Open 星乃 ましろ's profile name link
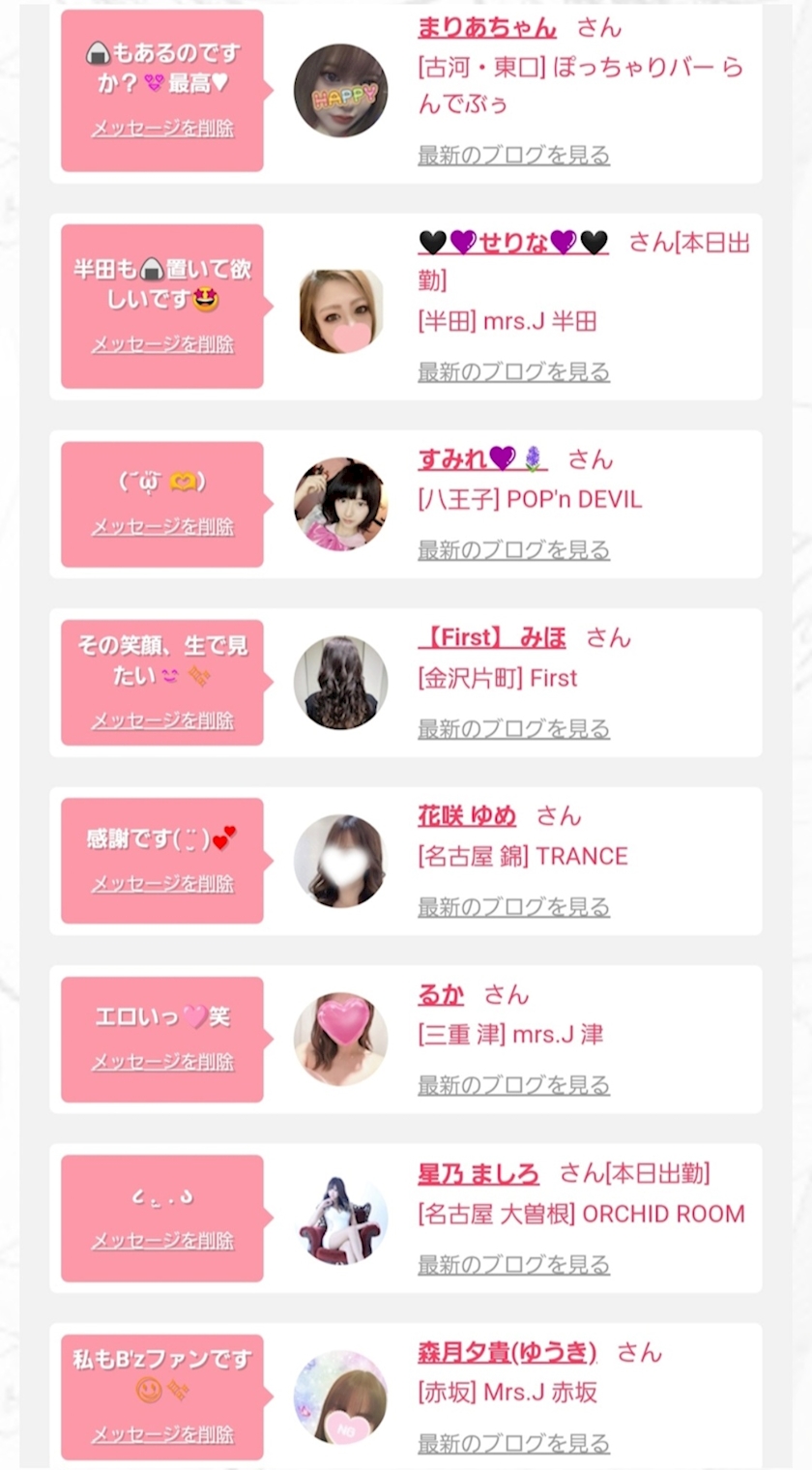The image size is (812, 1470). pos(478,1173)
